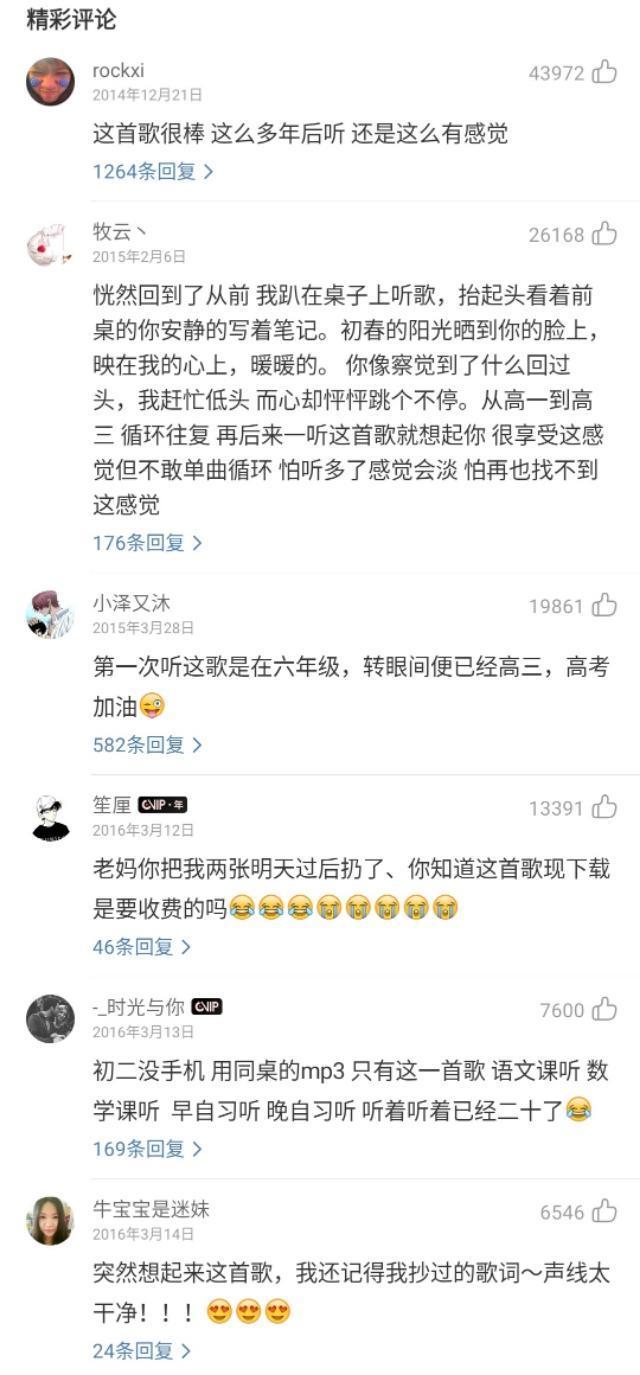Image resolution: width=640 pixels, height=1375 pixels.
Task: Like 笙厘's comment
Action: point(604,808)
